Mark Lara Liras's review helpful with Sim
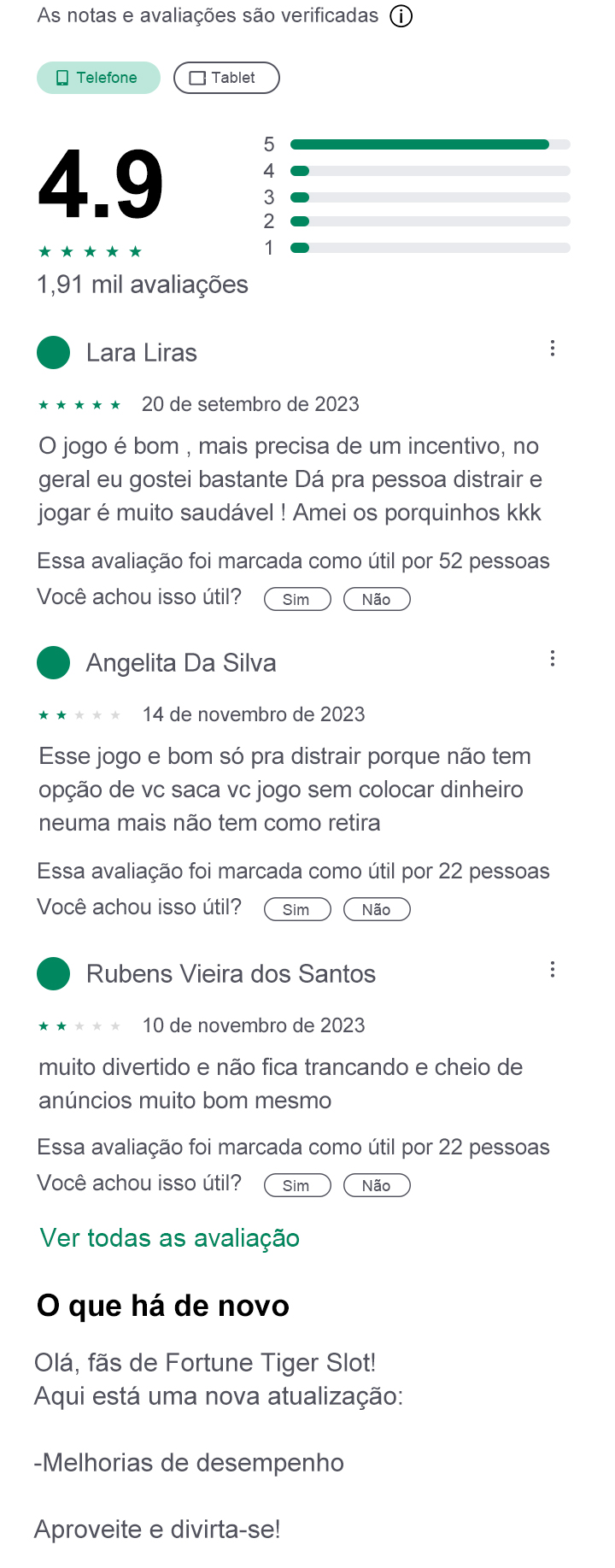 point(297,599)
